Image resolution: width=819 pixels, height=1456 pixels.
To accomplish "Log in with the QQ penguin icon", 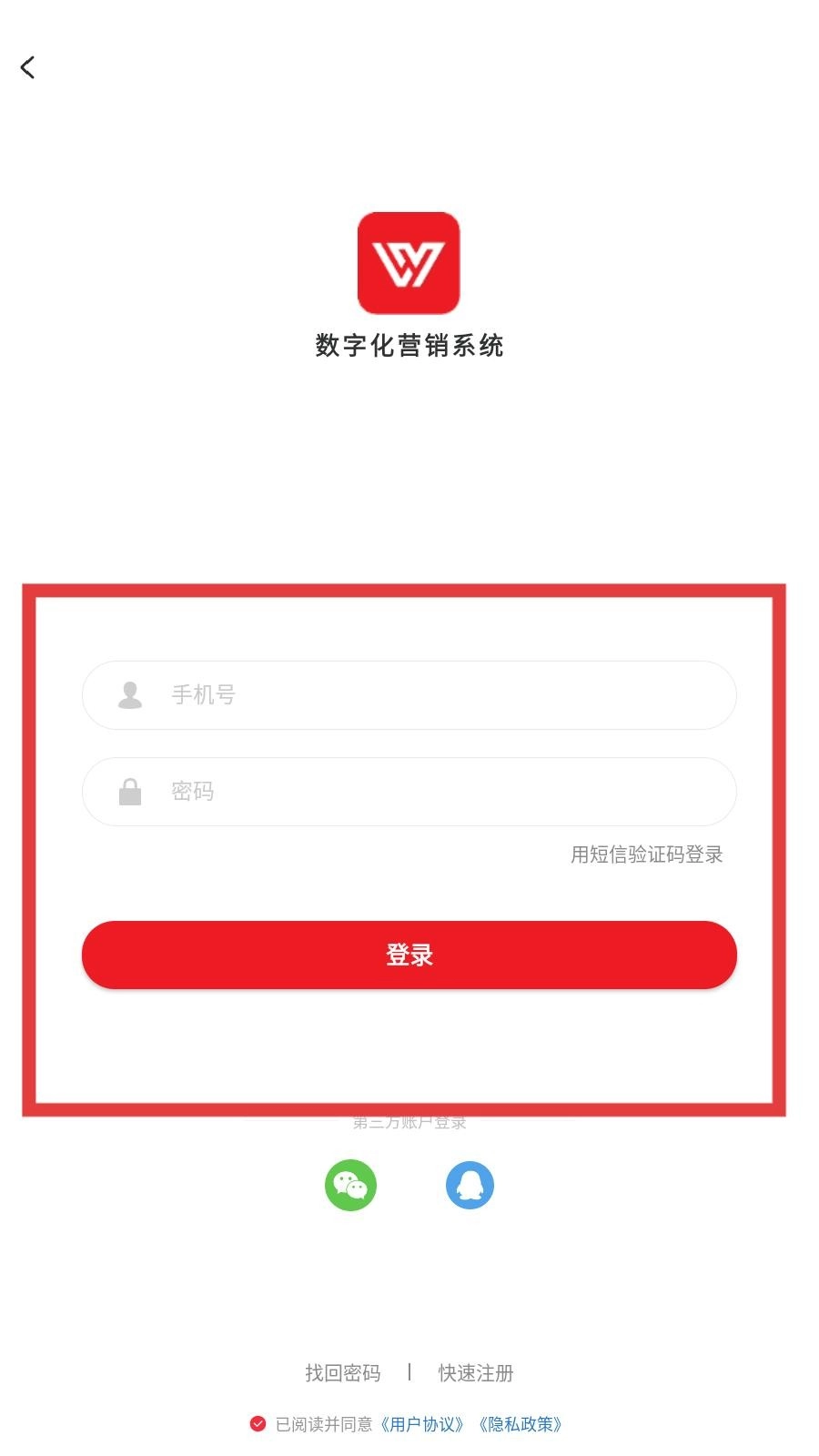I will coord(470,1185).
